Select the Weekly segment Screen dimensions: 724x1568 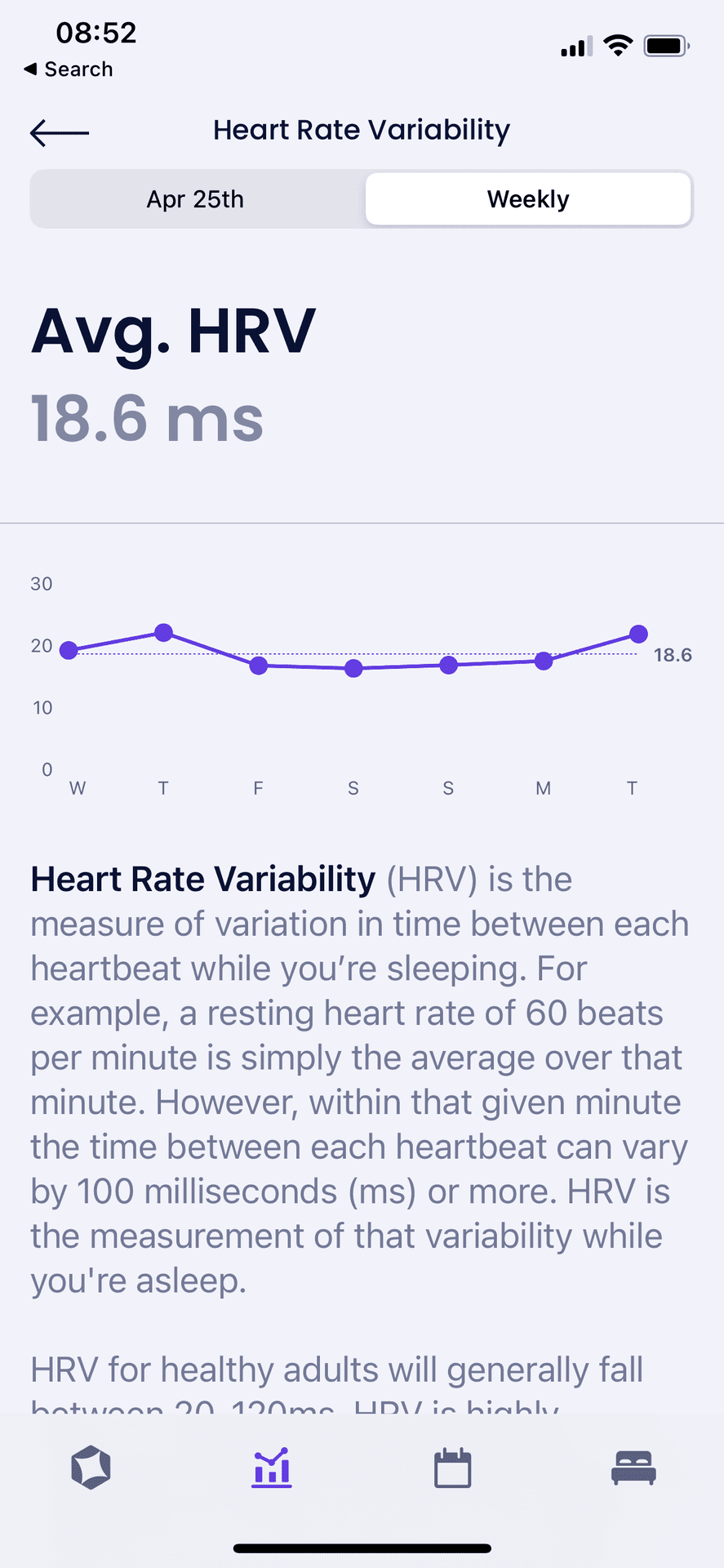(x=528, y=199)
